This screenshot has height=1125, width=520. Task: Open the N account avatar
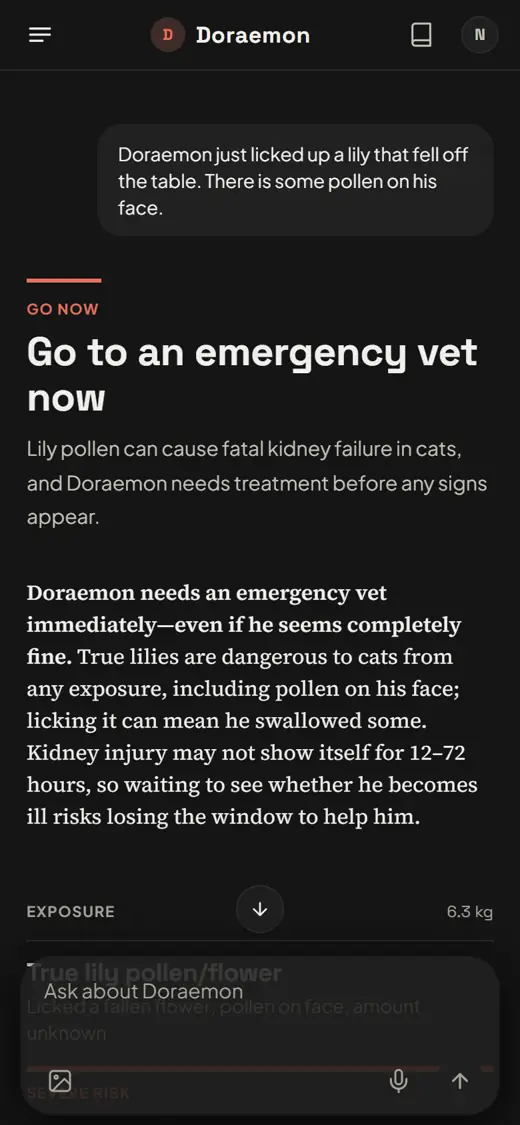point(480,34)
